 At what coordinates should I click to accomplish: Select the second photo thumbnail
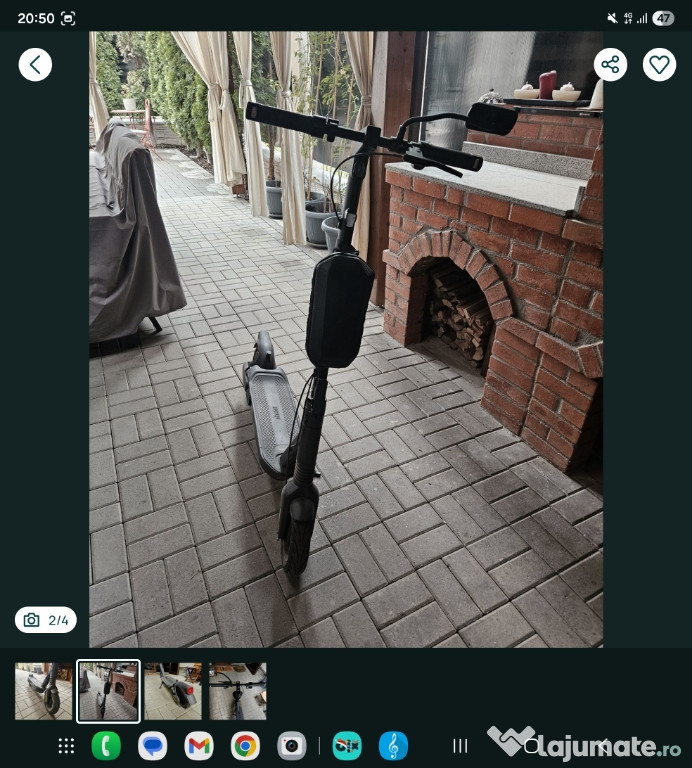pyautogui.click(x=108, y=691)
